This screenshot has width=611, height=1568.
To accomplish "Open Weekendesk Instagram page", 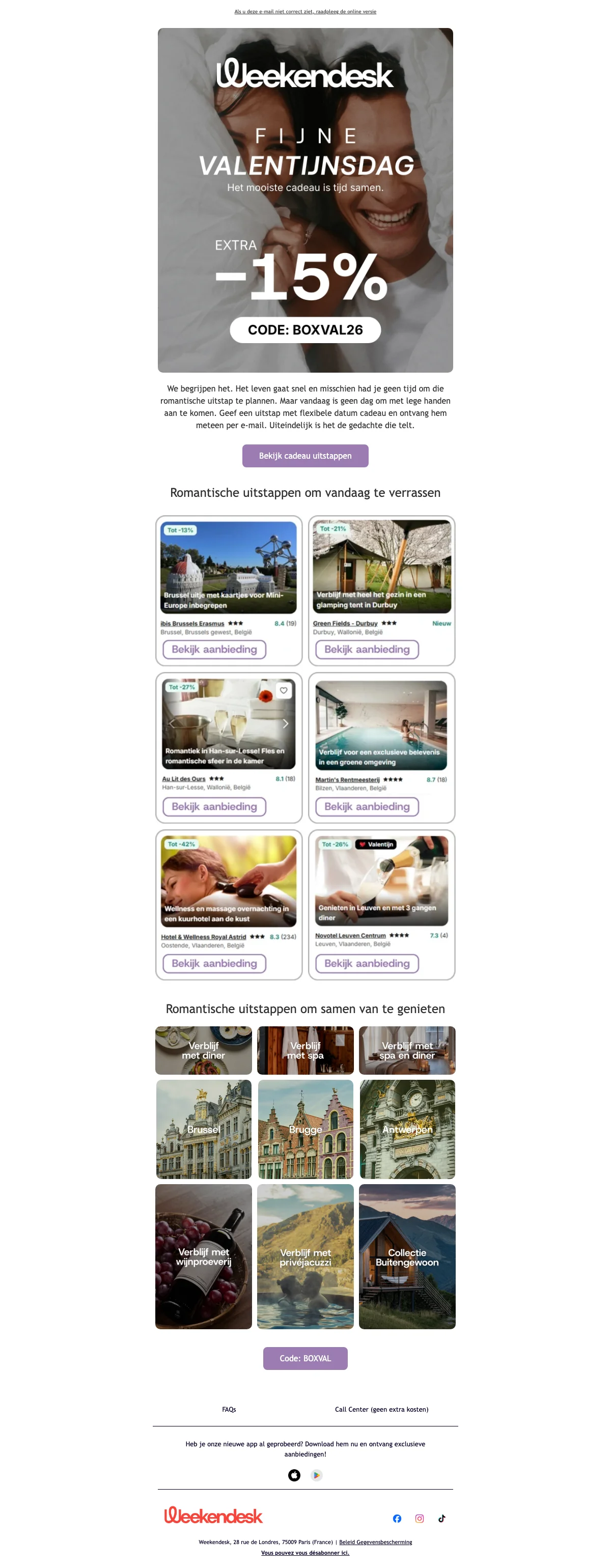I will click(x=420, y=1518).
